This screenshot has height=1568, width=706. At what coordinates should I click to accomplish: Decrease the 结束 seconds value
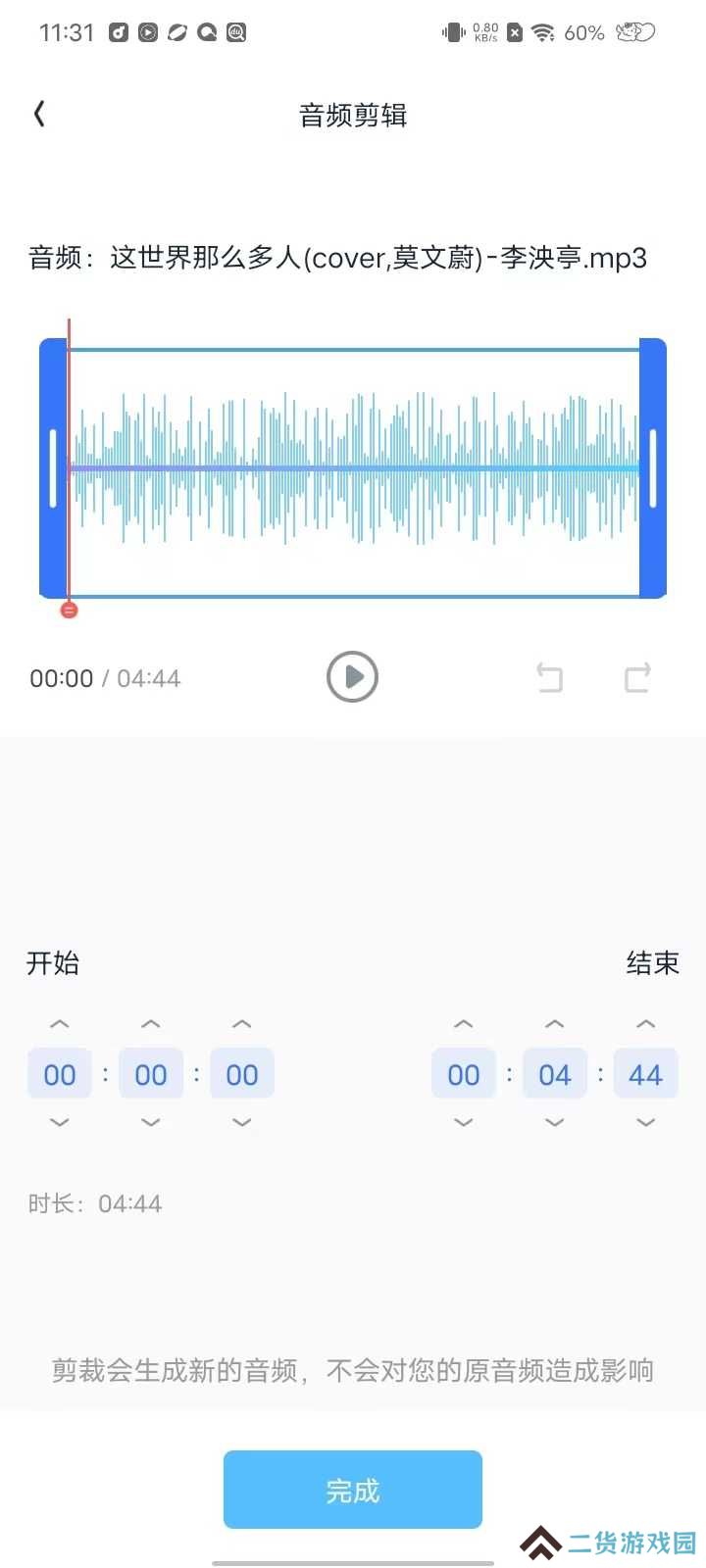pos(646,1122)
